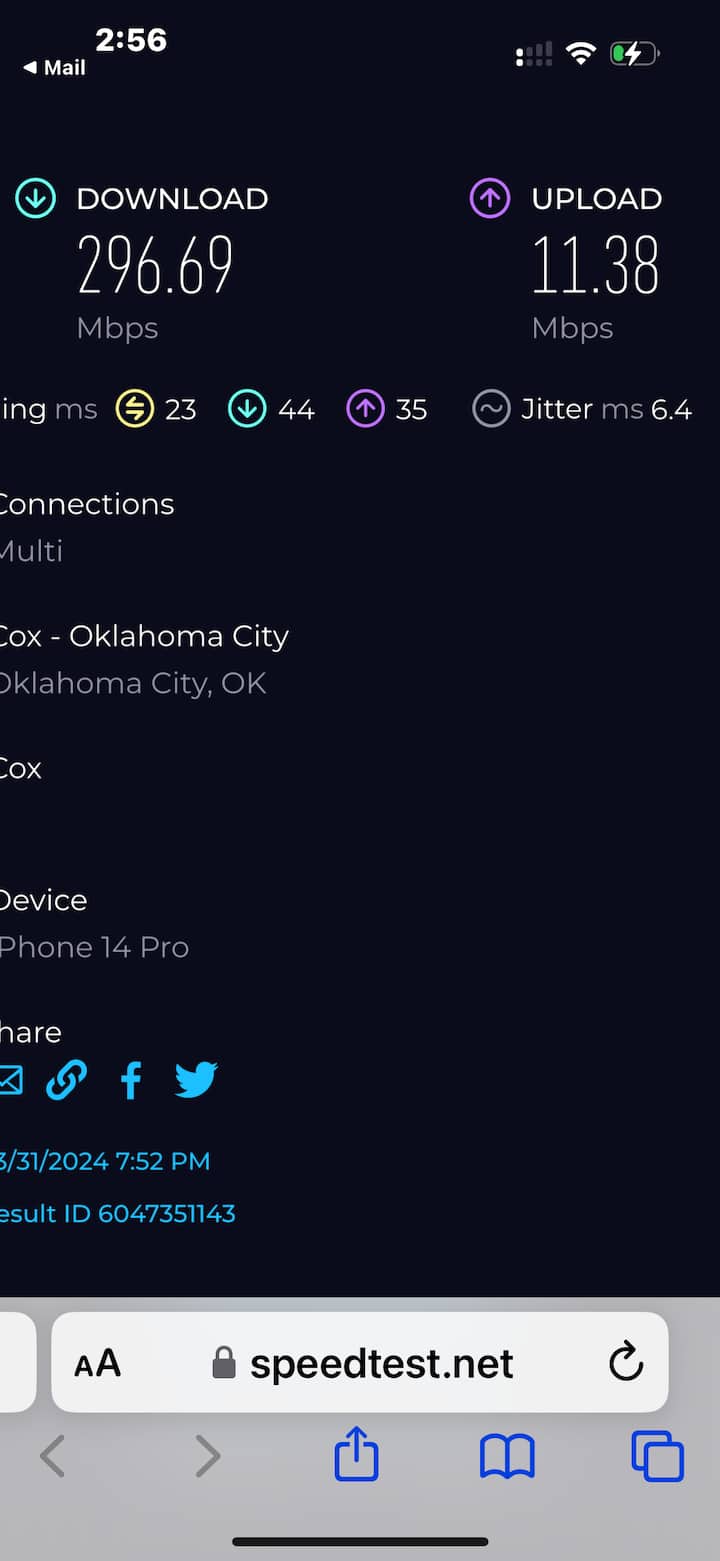The width and height of the screenshot is (720, 1561).
Task: Return to the Mail app
Action: pyautogui.click(x=54, y=68)
